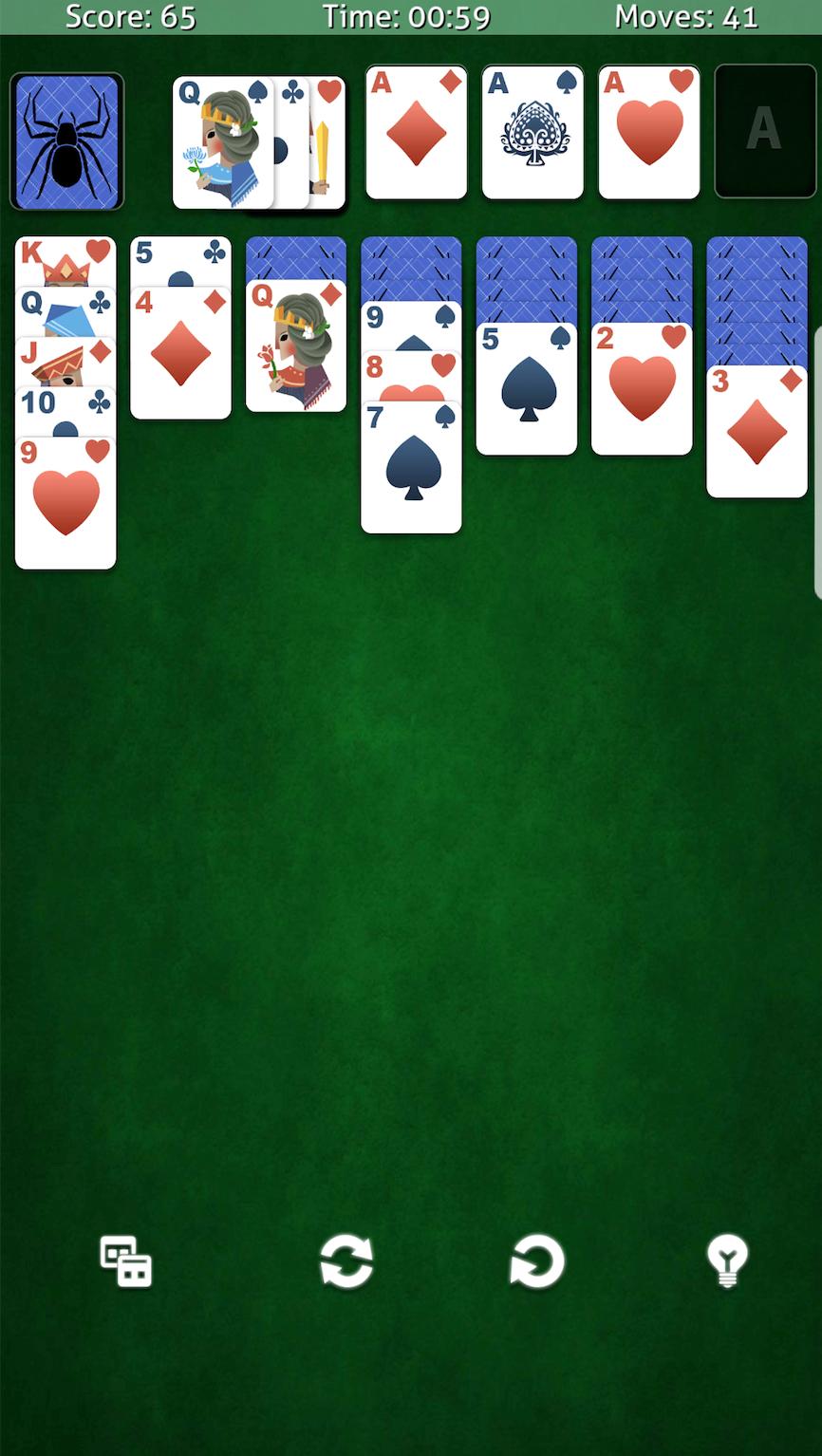Select the 3 of Diamonds in the last column
The width and height of the screenshot is (822, 1456).
click(757, 432)
